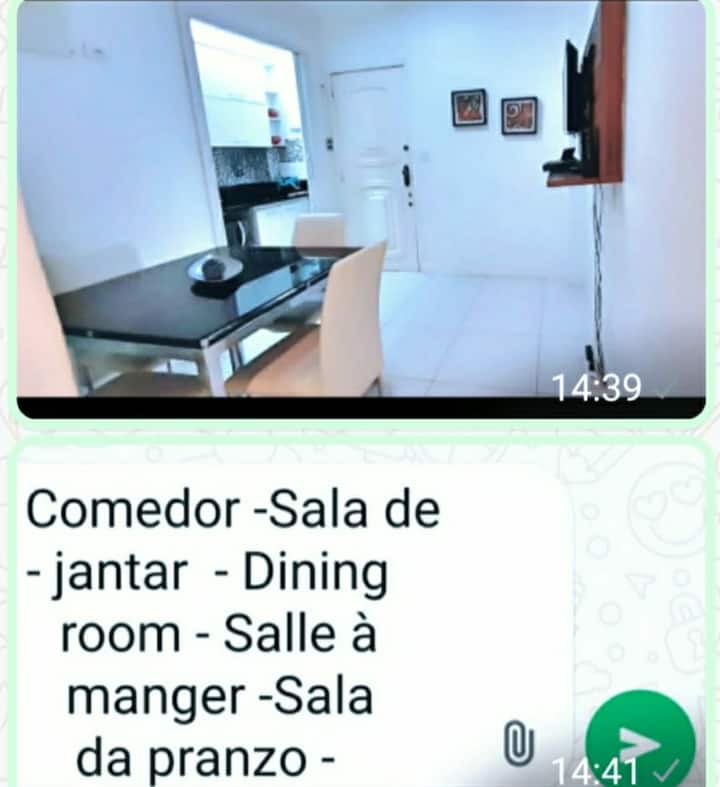The width and height of the screenshot is (720, 787).
Task: Open the dining room photo message
Action: 360,205
